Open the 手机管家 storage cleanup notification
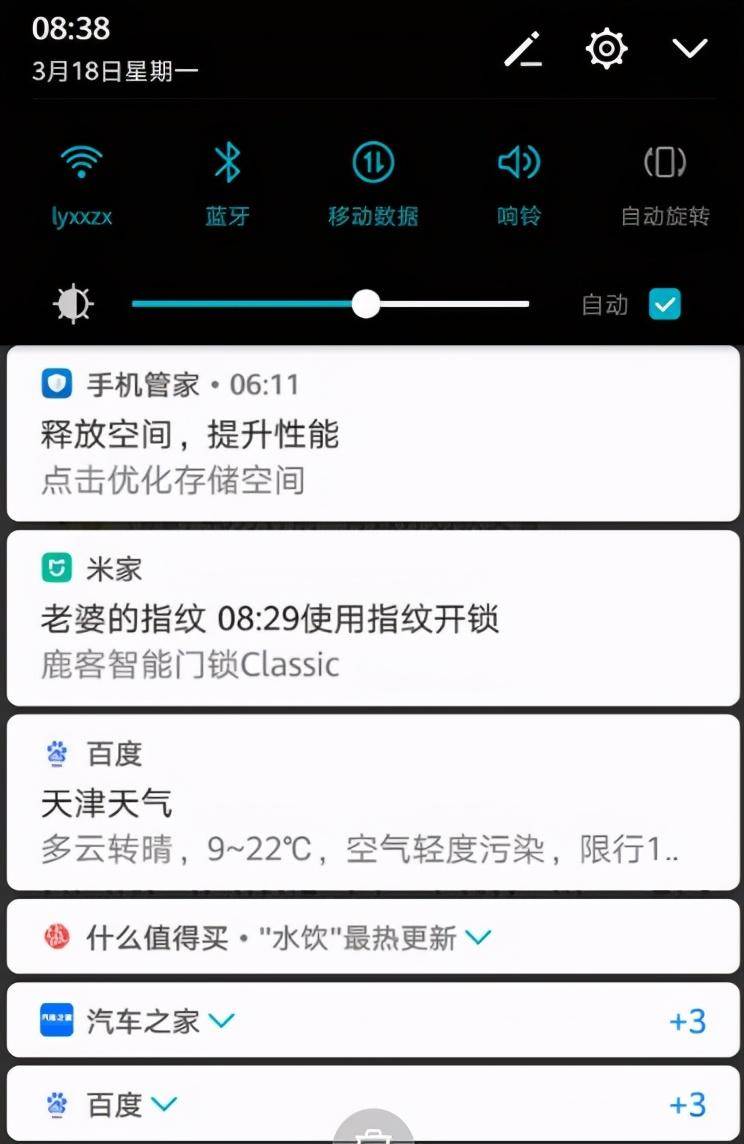The height and width of the screenshot is (1144, 744). 372,434
